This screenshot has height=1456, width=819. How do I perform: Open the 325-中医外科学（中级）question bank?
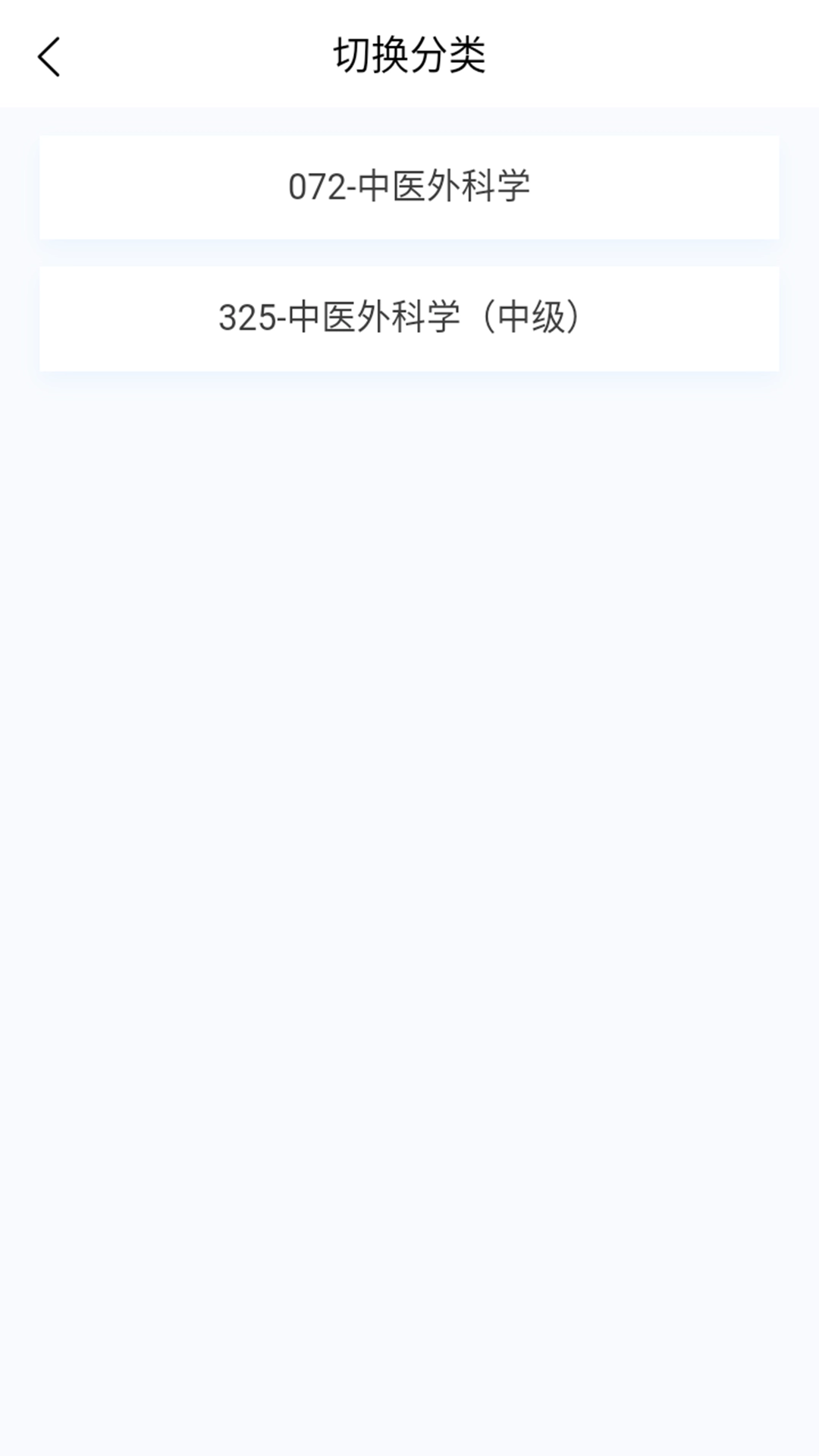point(409,317)
